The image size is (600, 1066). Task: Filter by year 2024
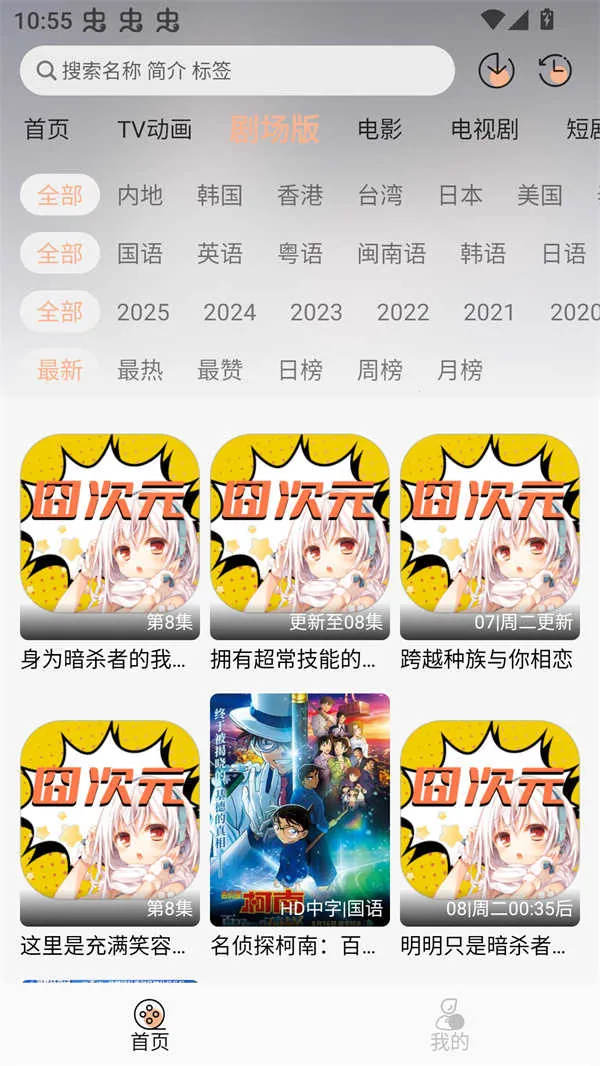[x=230, y=312]
